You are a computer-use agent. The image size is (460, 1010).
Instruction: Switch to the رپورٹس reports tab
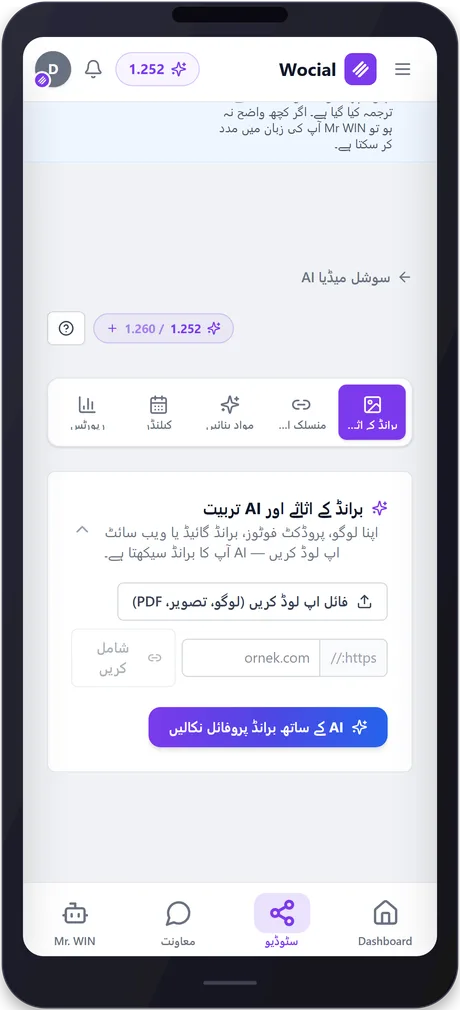coord(87,412)
